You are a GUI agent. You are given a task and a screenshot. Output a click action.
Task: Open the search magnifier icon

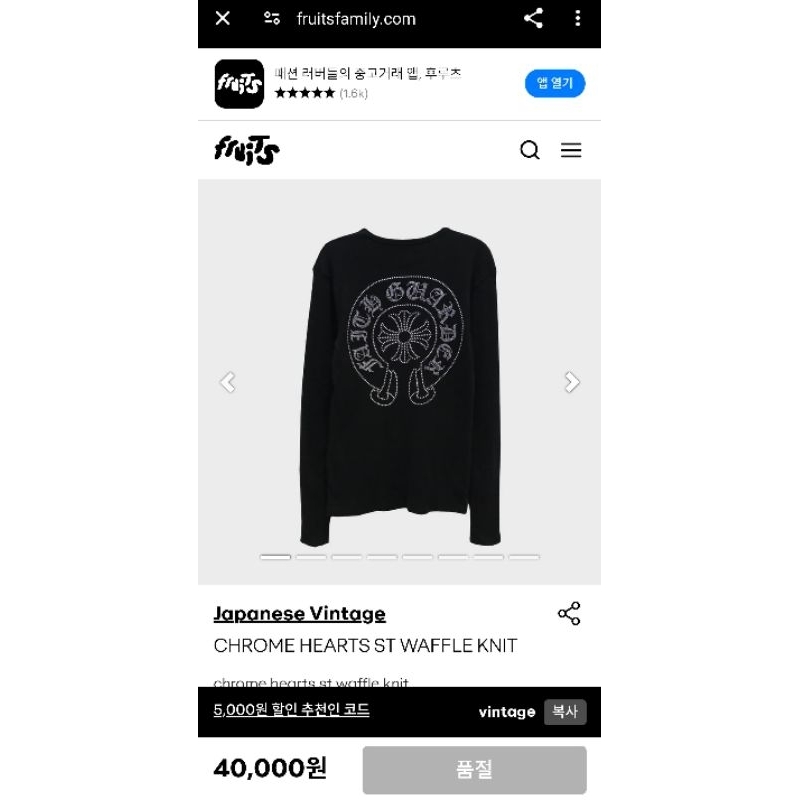tap(530, 150)
